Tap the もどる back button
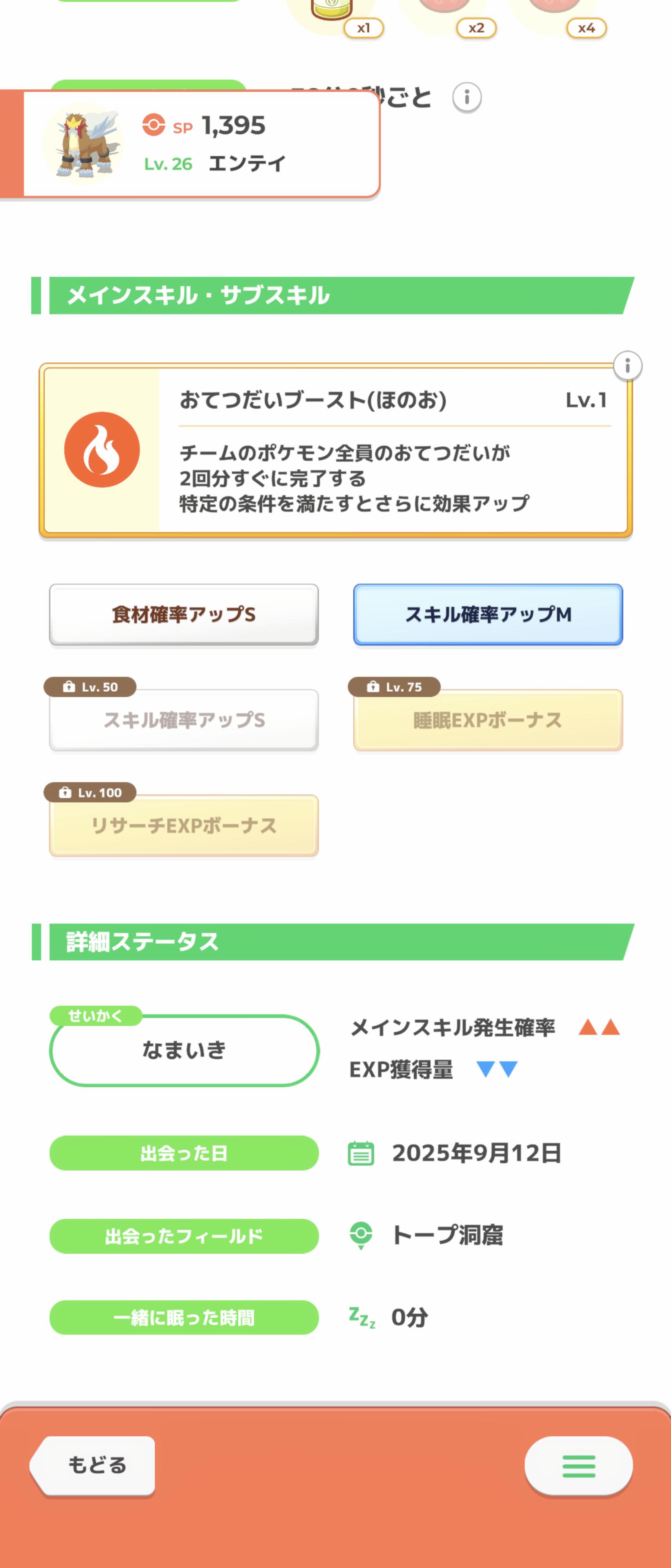The width and height of the screenshot is (671, 1568). (95, 1465)
